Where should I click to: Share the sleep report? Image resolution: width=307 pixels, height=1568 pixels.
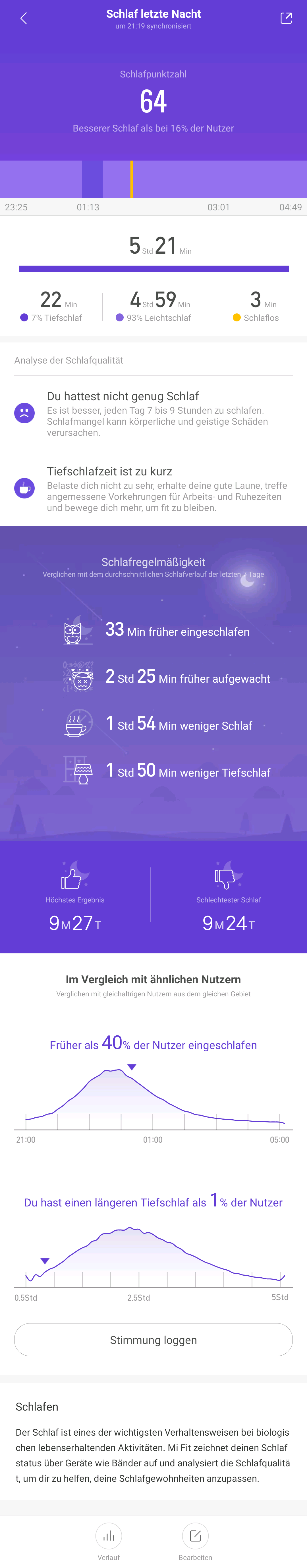point(286,18)
